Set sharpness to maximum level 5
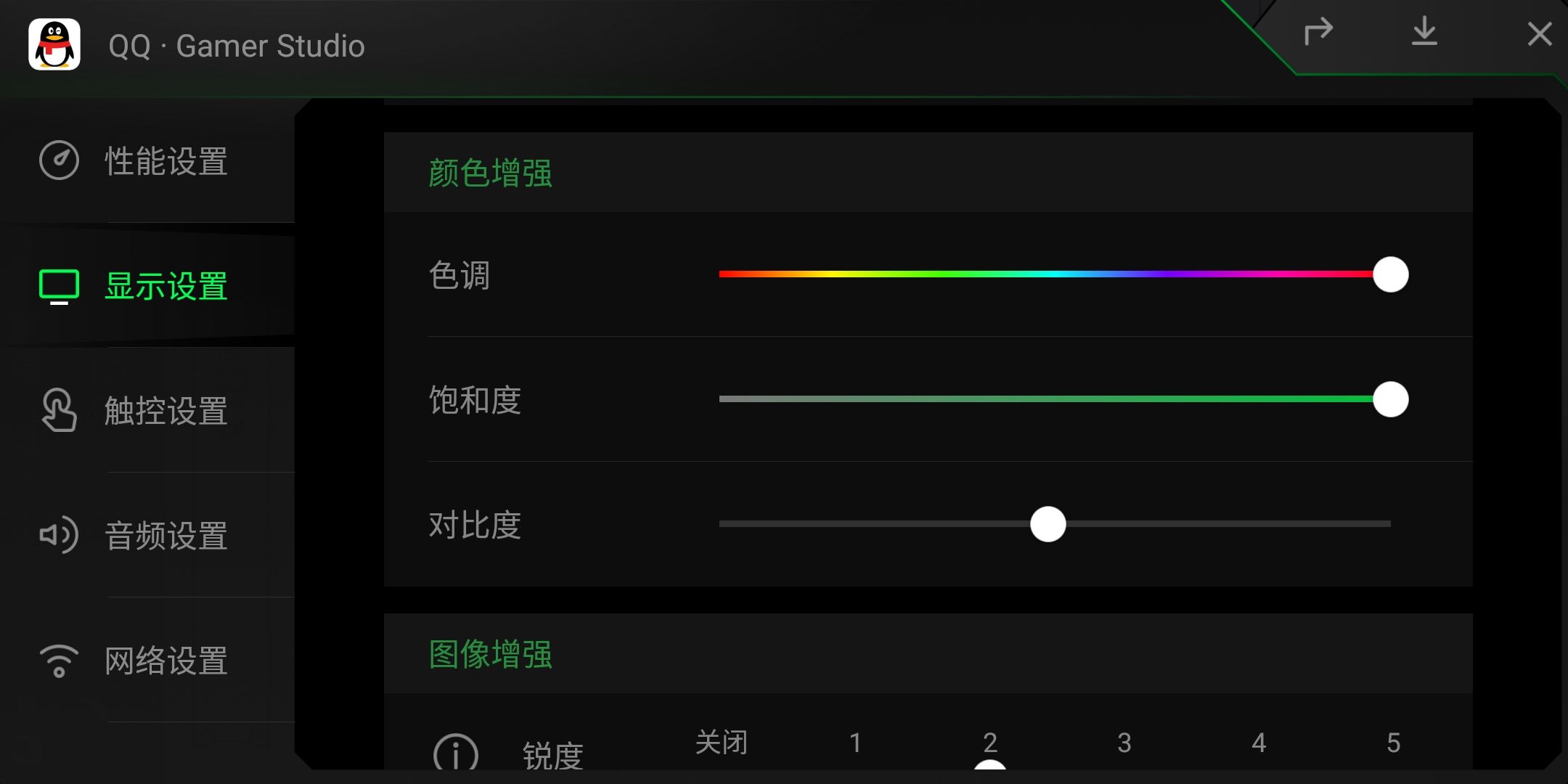 point(1393,743)
